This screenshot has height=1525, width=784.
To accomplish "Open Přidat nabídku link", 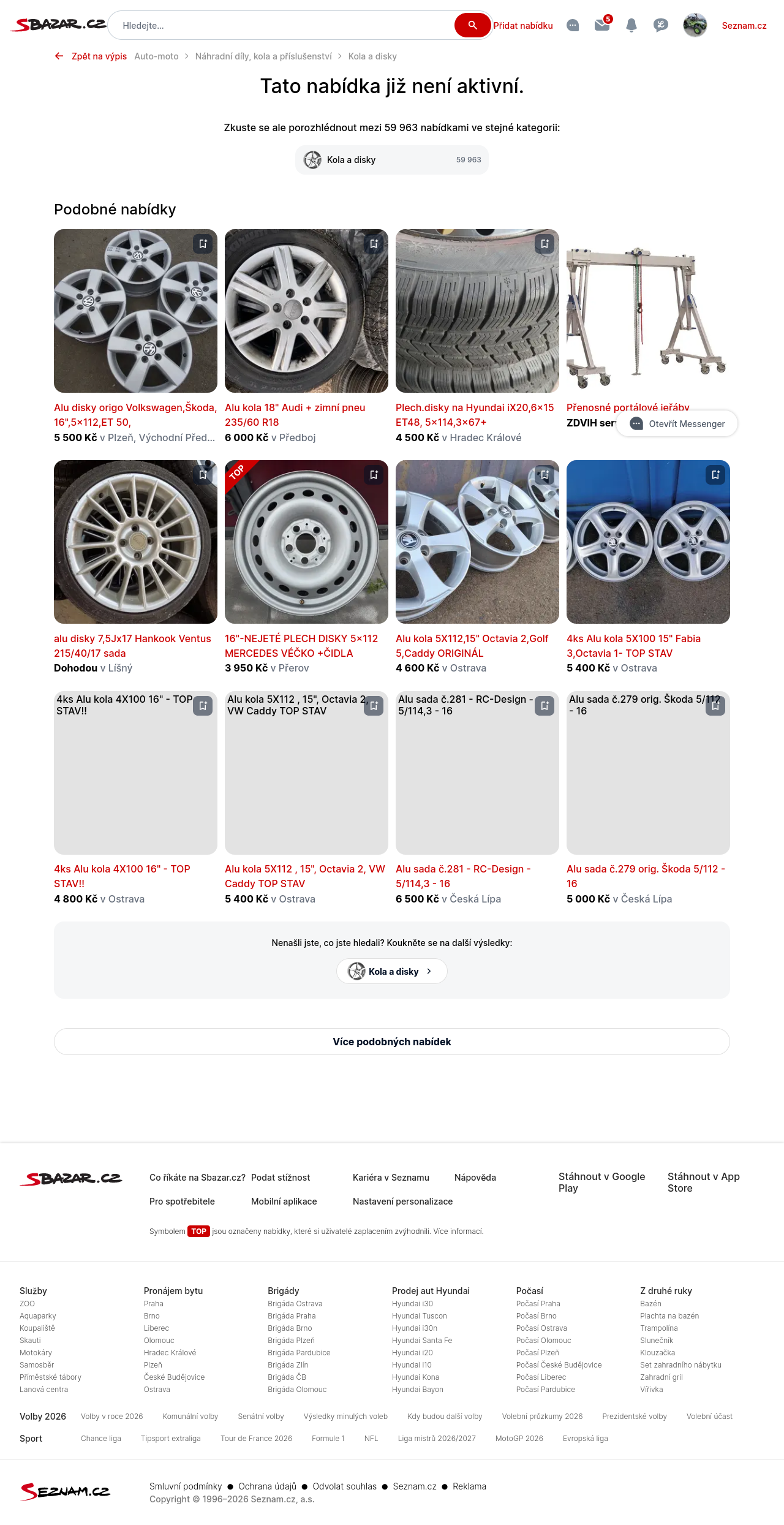I will 523,26.
